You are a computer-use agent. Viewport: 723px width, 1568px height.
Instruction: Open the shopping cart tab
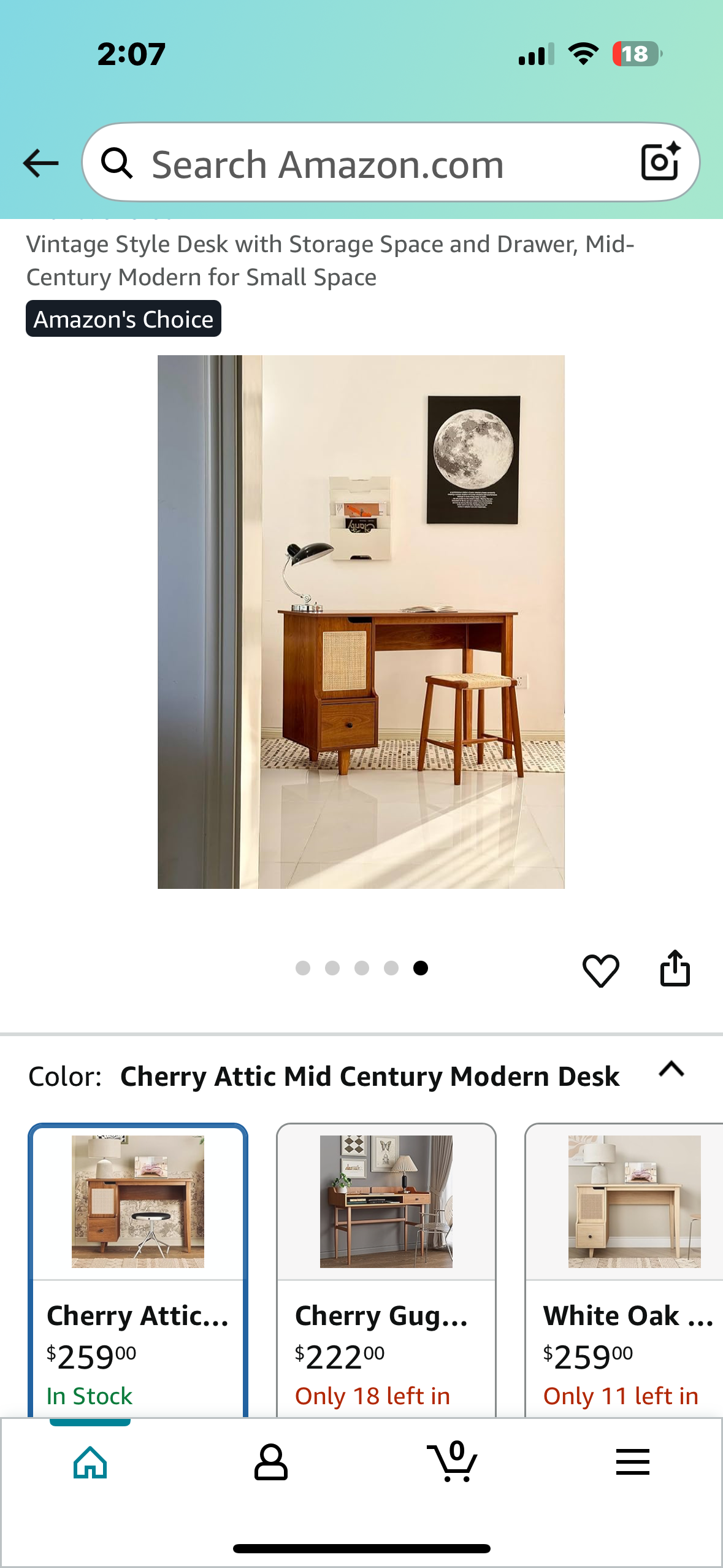(452, 1462)
